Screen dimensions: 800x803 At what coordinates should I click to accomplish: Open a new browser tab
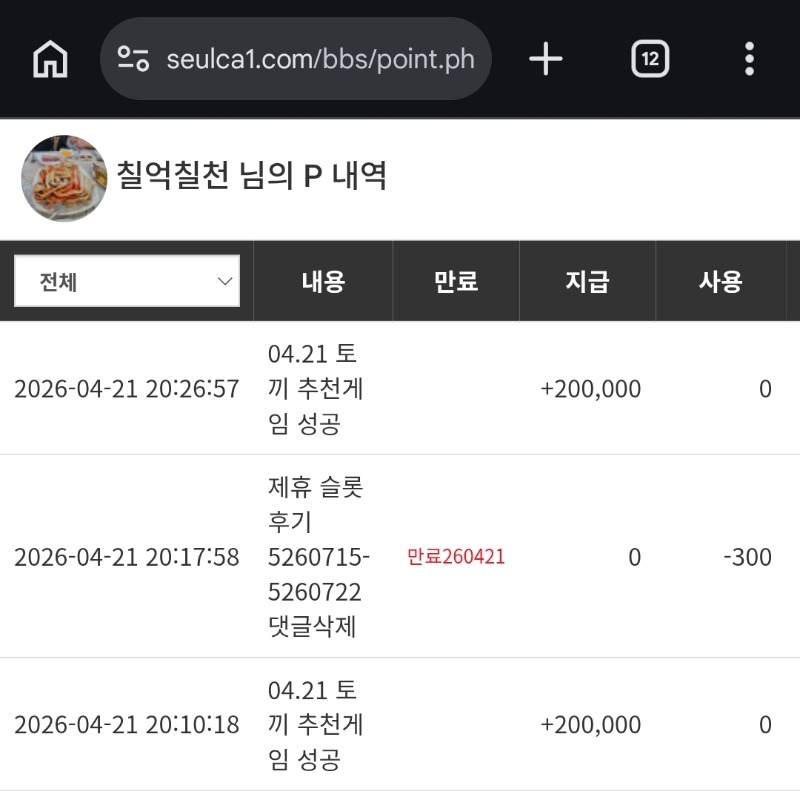(546, 59)
